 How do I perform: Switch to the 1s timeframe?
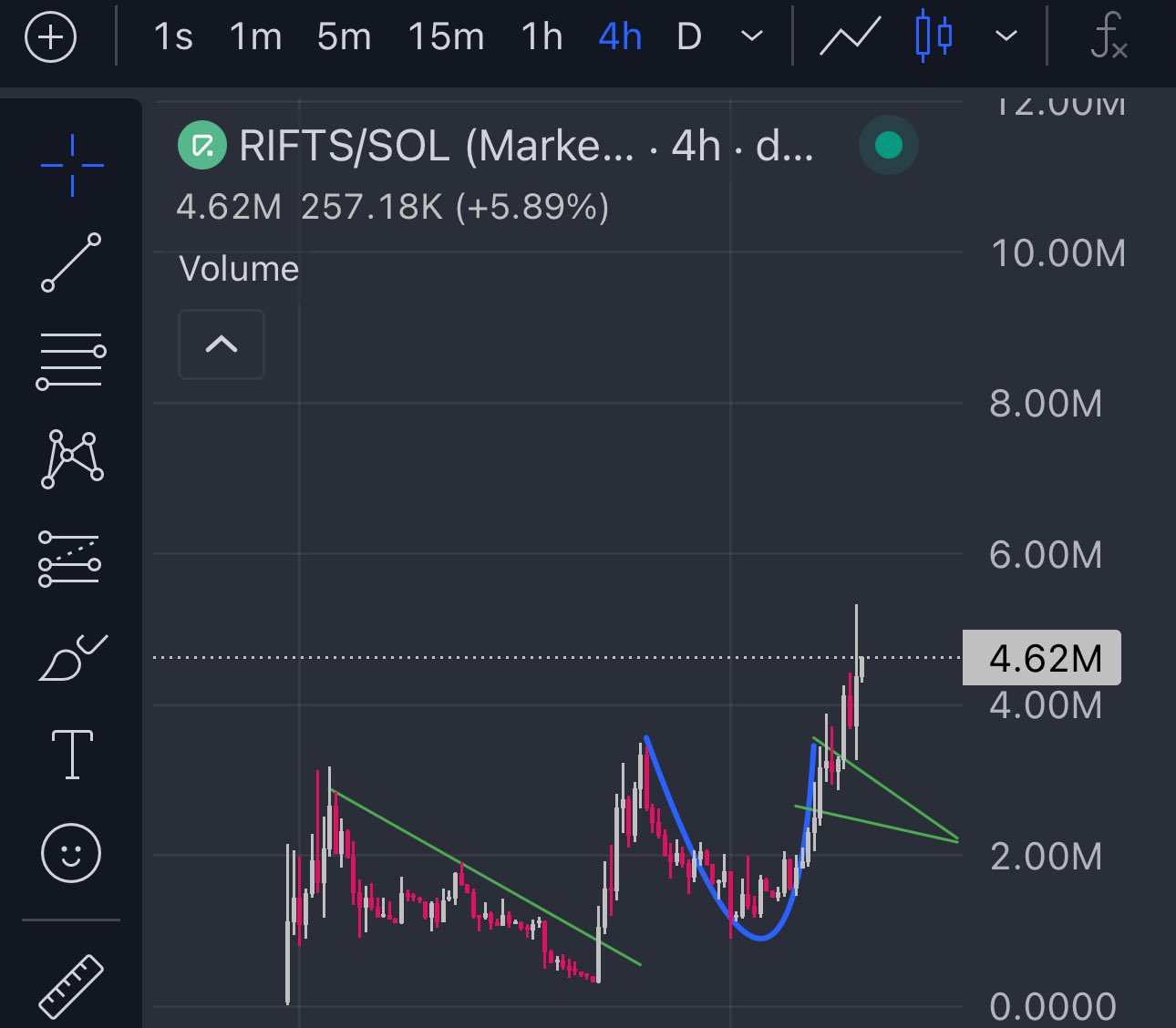pyautogui.click(x=173, y=37)
